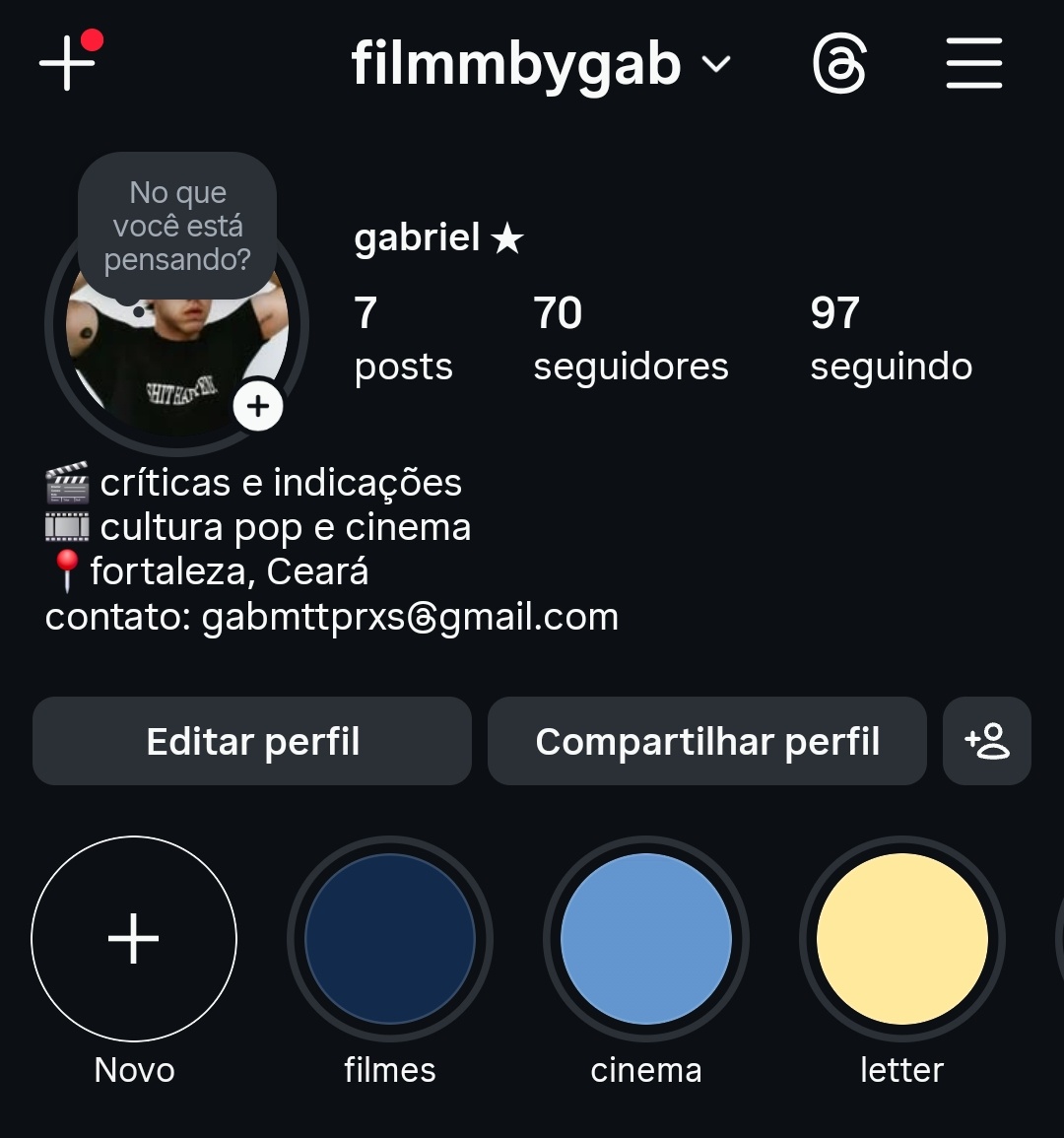Tap the plus icon to create content

tap(67, 63)
